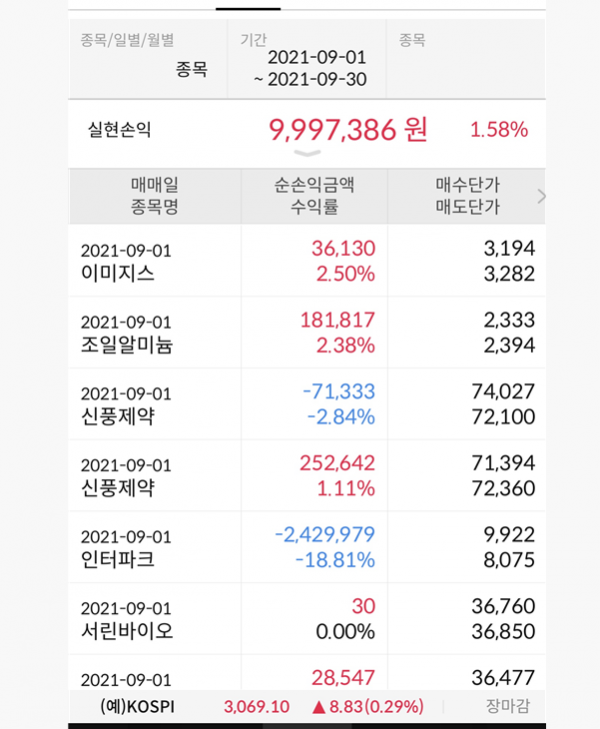The width and height of the screenshot is (600, 729).
Task: Expand the 실현손익 summary chevron
Action: (x=308, y=154)
